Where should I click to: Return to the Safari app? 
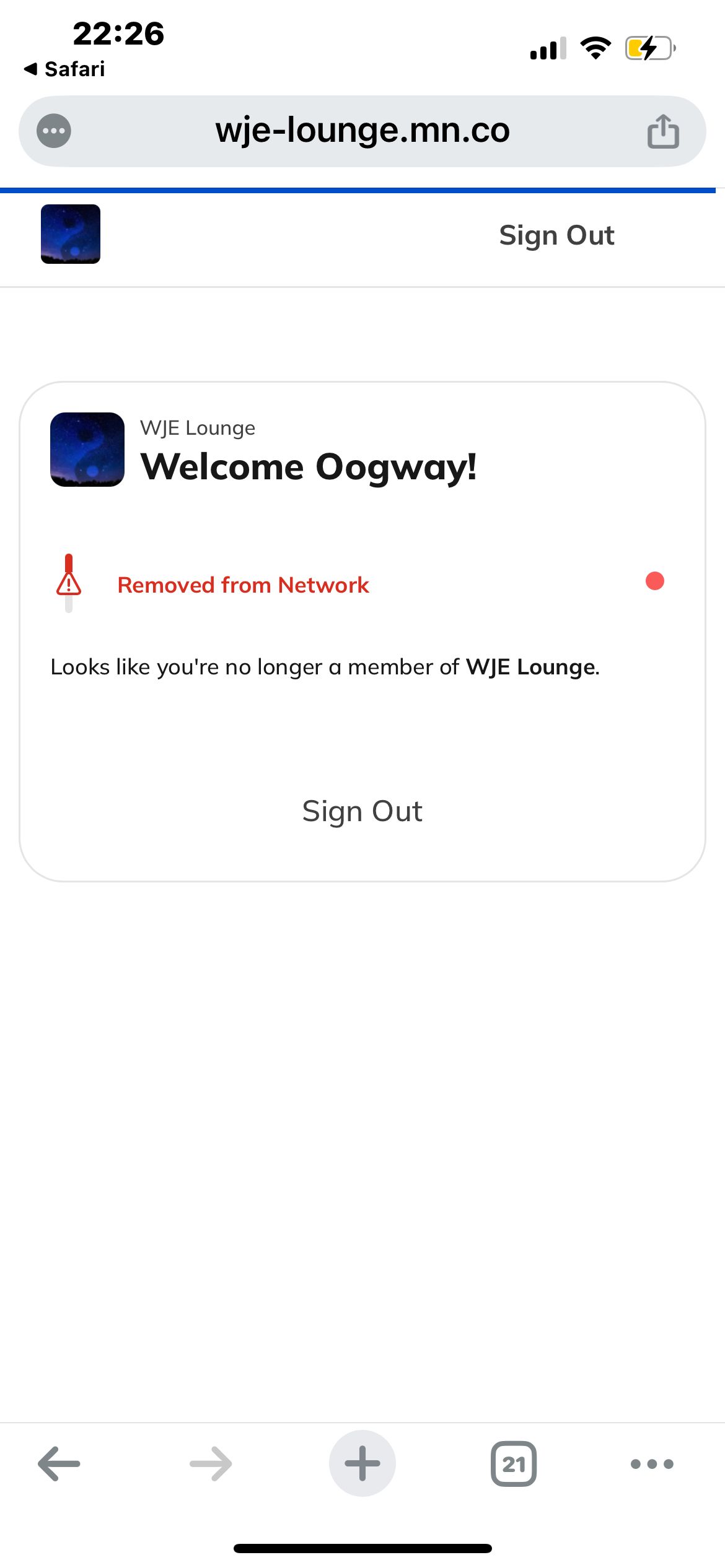(x=64, y=69)
